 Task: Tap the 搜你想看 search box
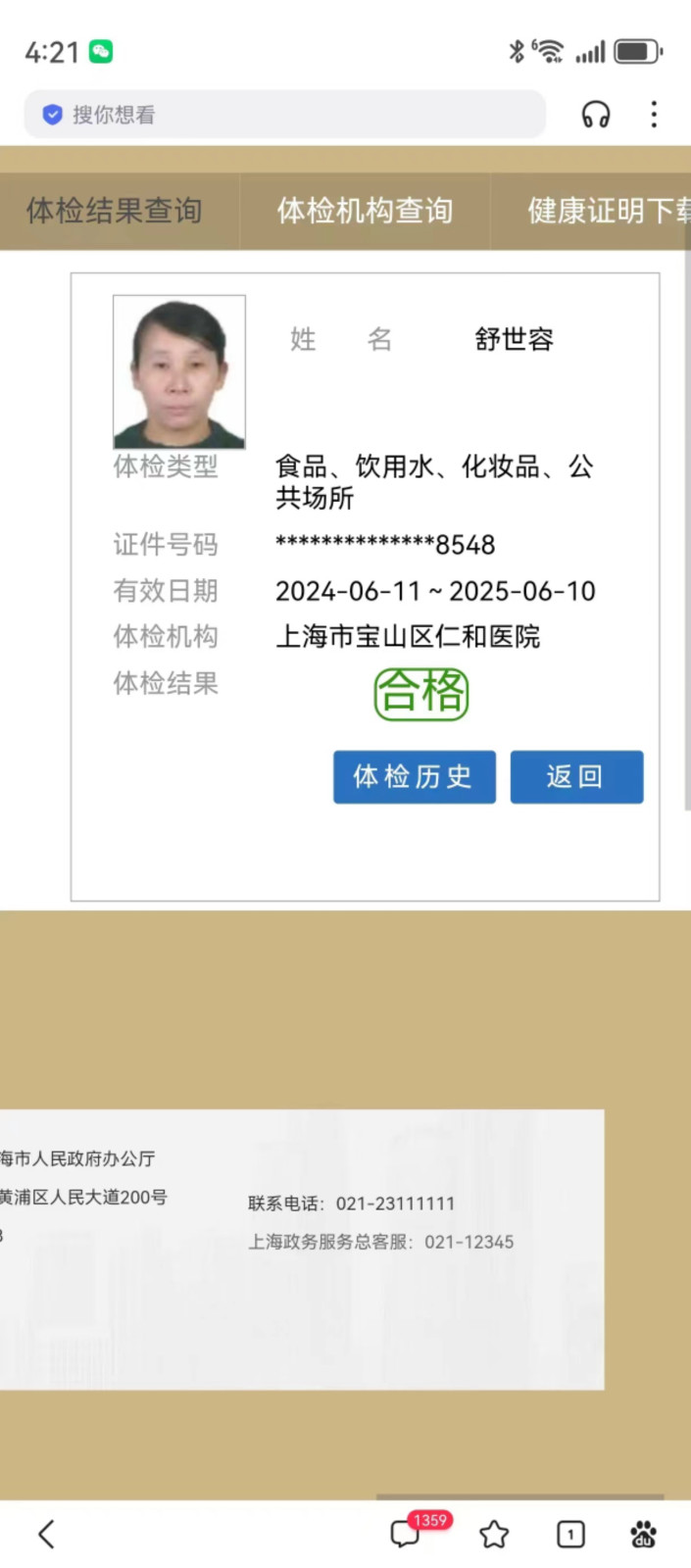(284, 115)
